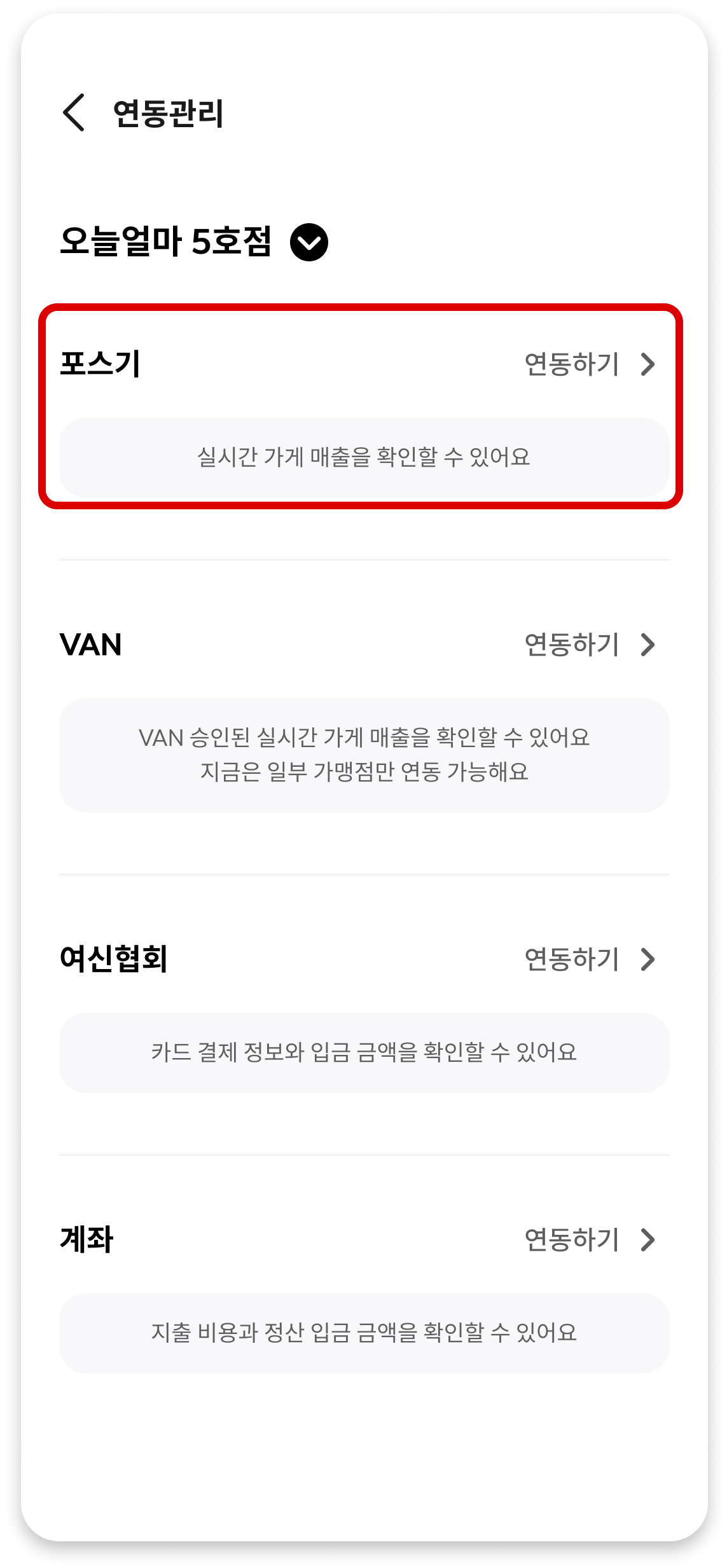Open 계좌 연동하기
The width and height of the screenshot is (727, 1568).
[x=589, y=1239]
